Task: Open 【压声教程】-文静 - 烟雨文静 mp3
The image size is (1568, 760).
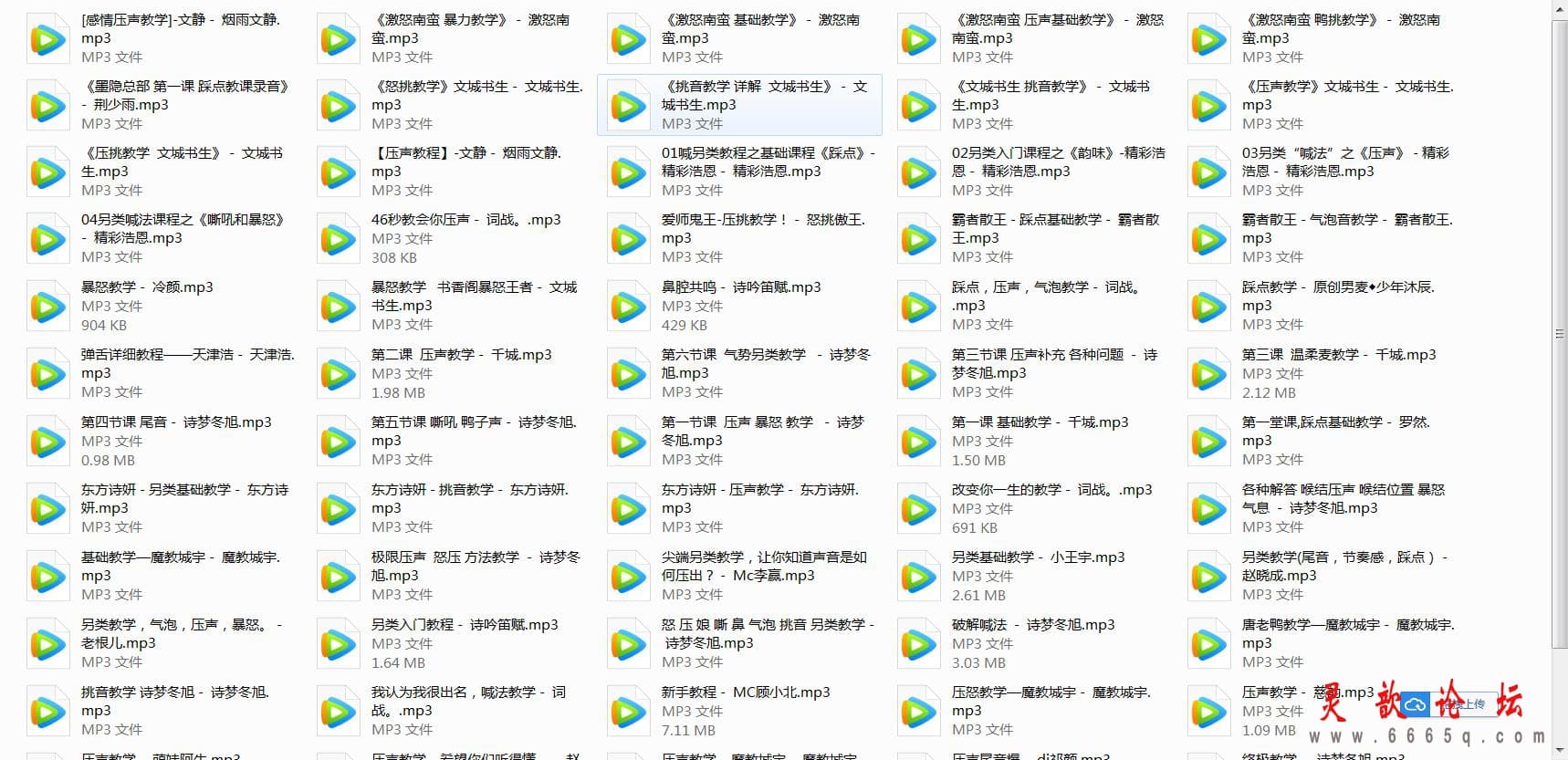Action: pyautogui.click(x=465, y=161)
